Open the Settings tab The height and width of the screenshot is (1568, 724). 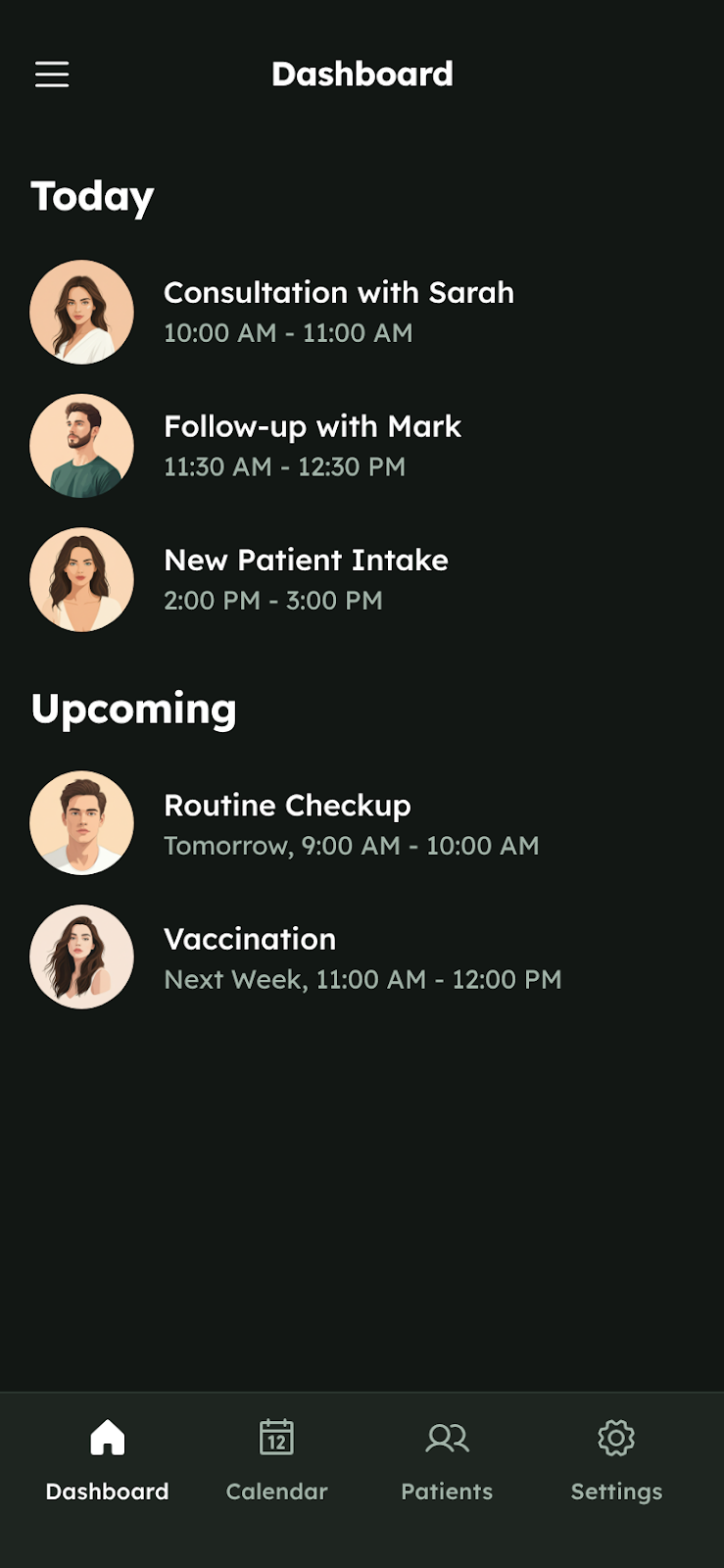pyautogui.click(x=616, y=1460)
